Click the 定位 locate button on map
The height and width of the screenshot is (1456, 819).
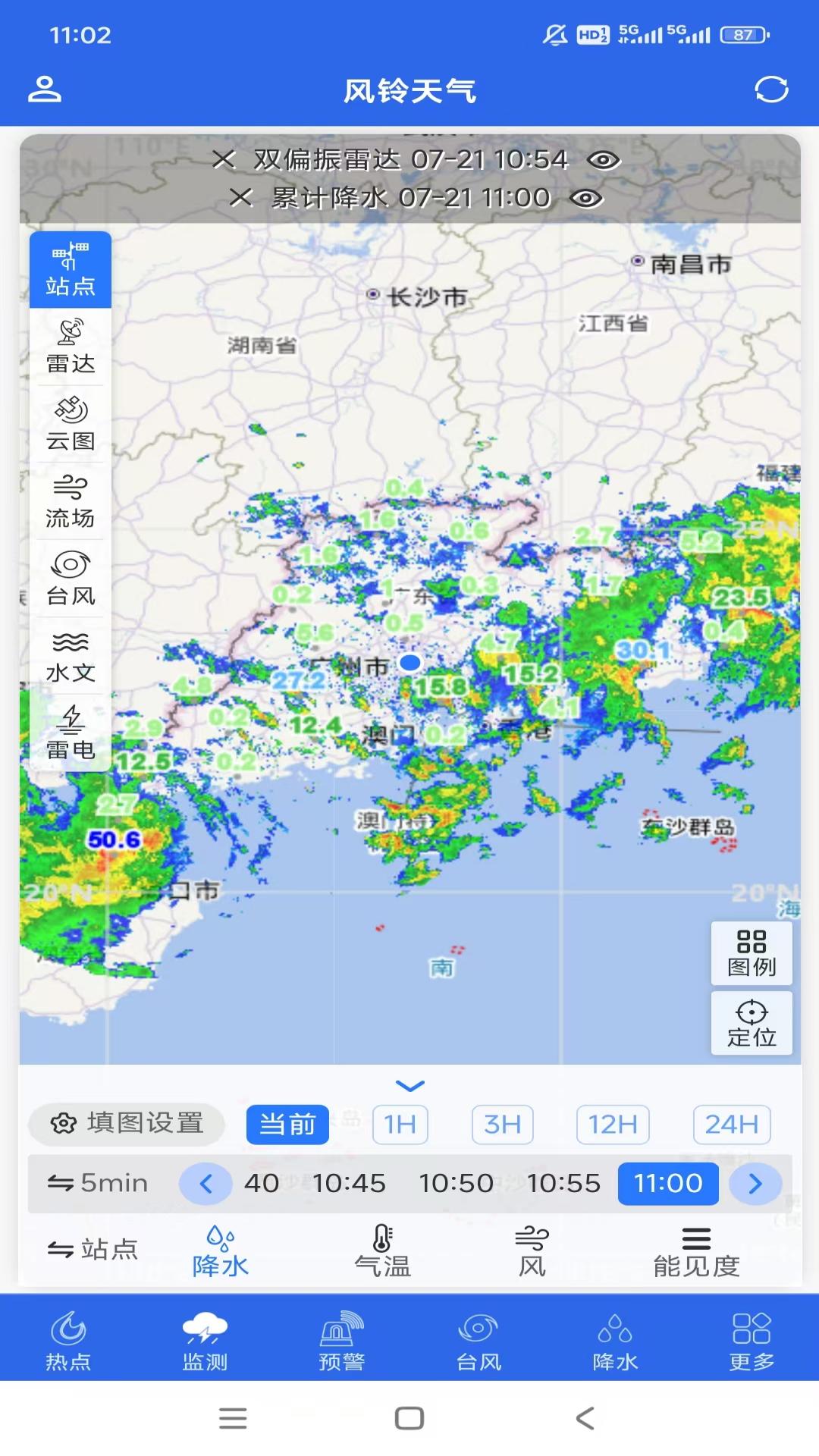[751, 1023]
